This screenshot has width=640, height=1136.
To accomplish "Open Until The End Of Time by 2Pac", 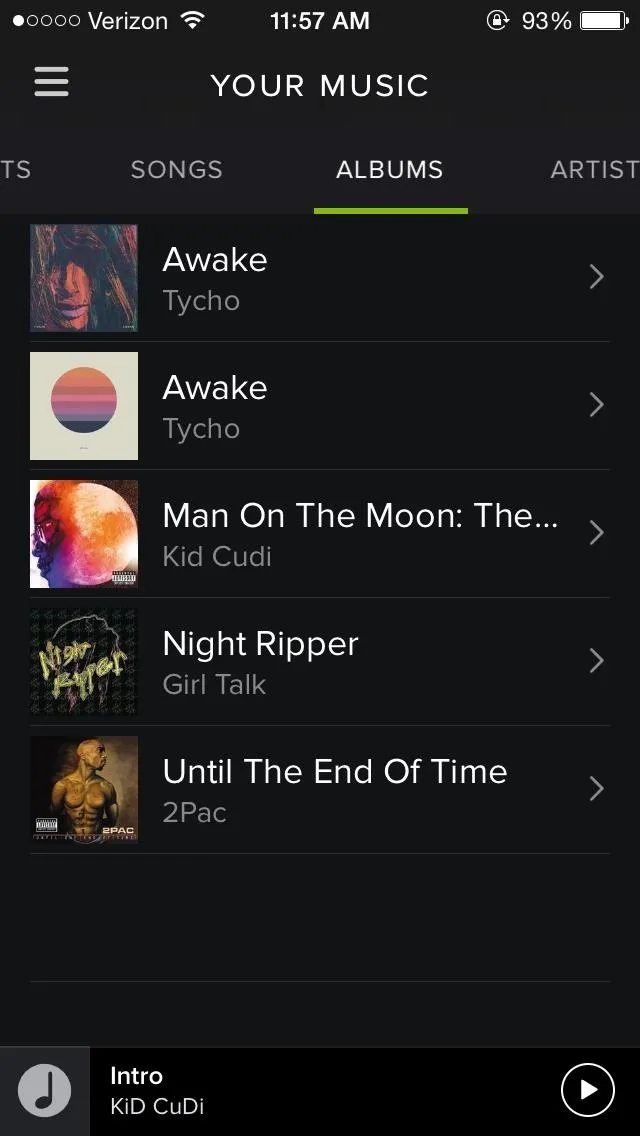I will (320, 790).
